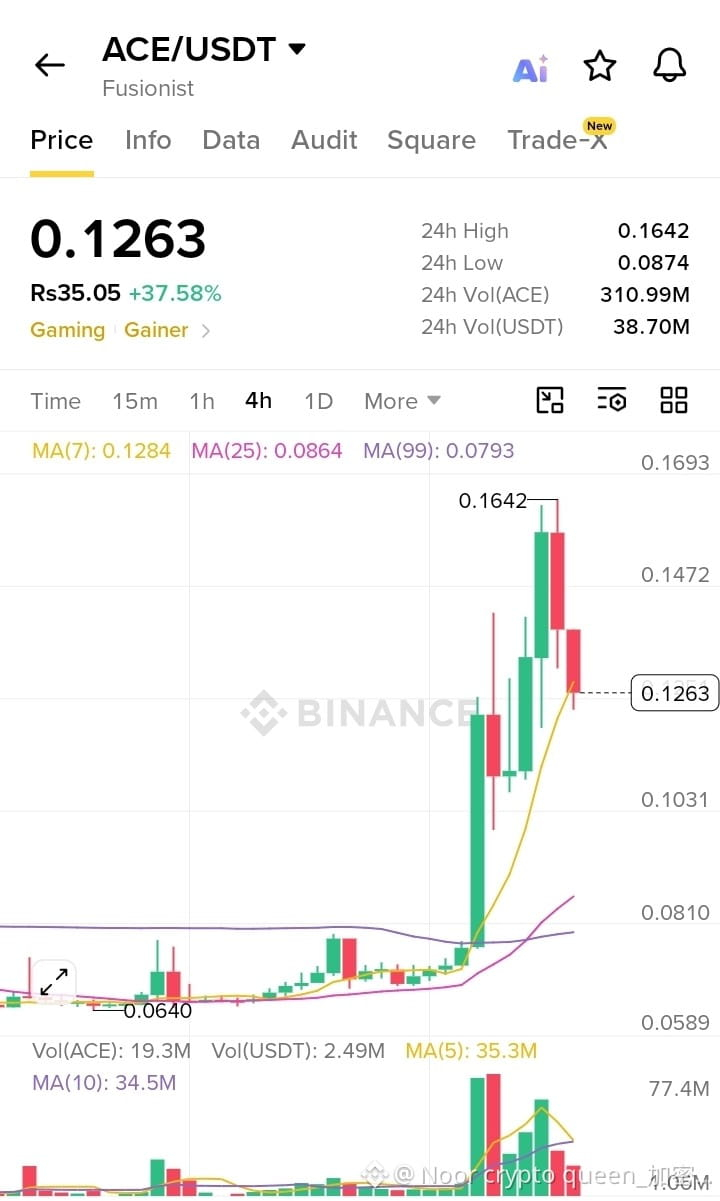
Task: Switch to the Info tab
Action: coord(148,140)
